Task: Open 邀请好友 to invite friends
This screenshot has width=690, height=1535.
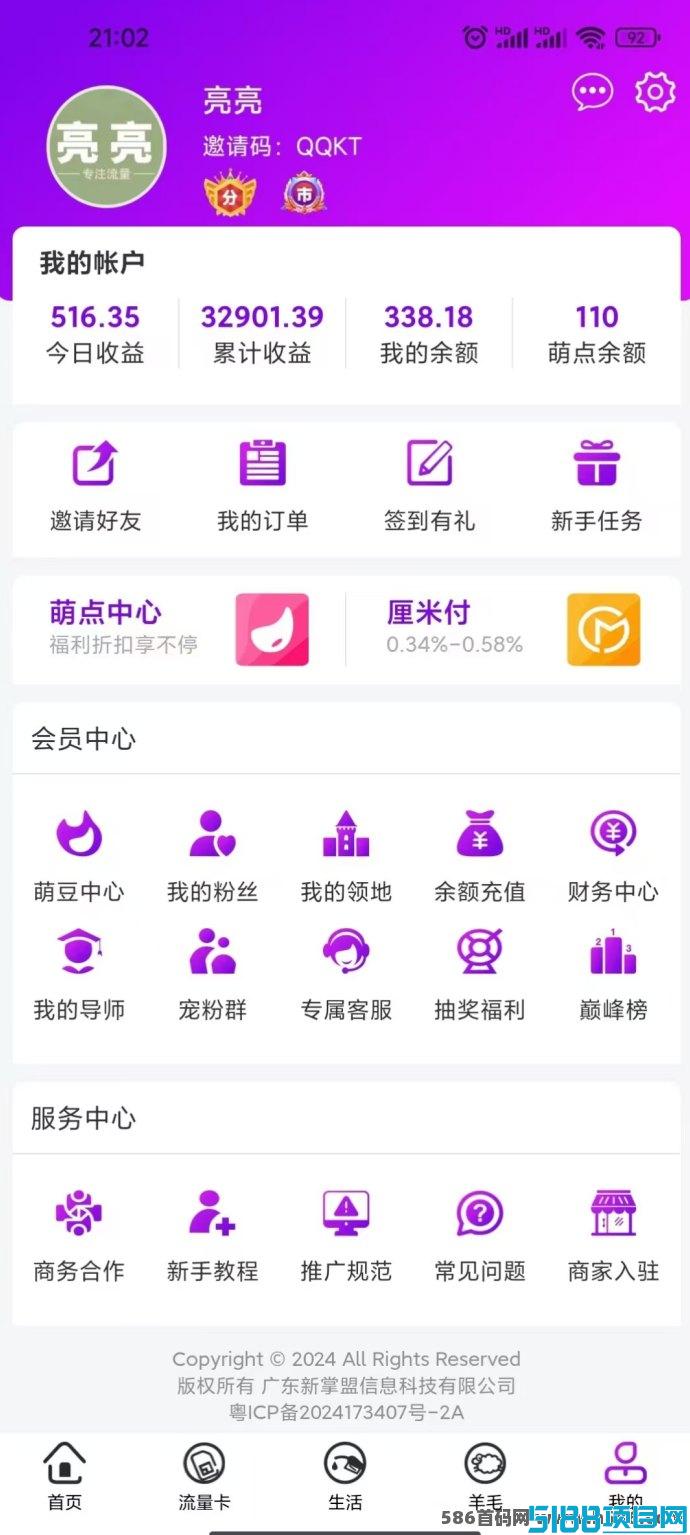Action: [x=95, y=487]
